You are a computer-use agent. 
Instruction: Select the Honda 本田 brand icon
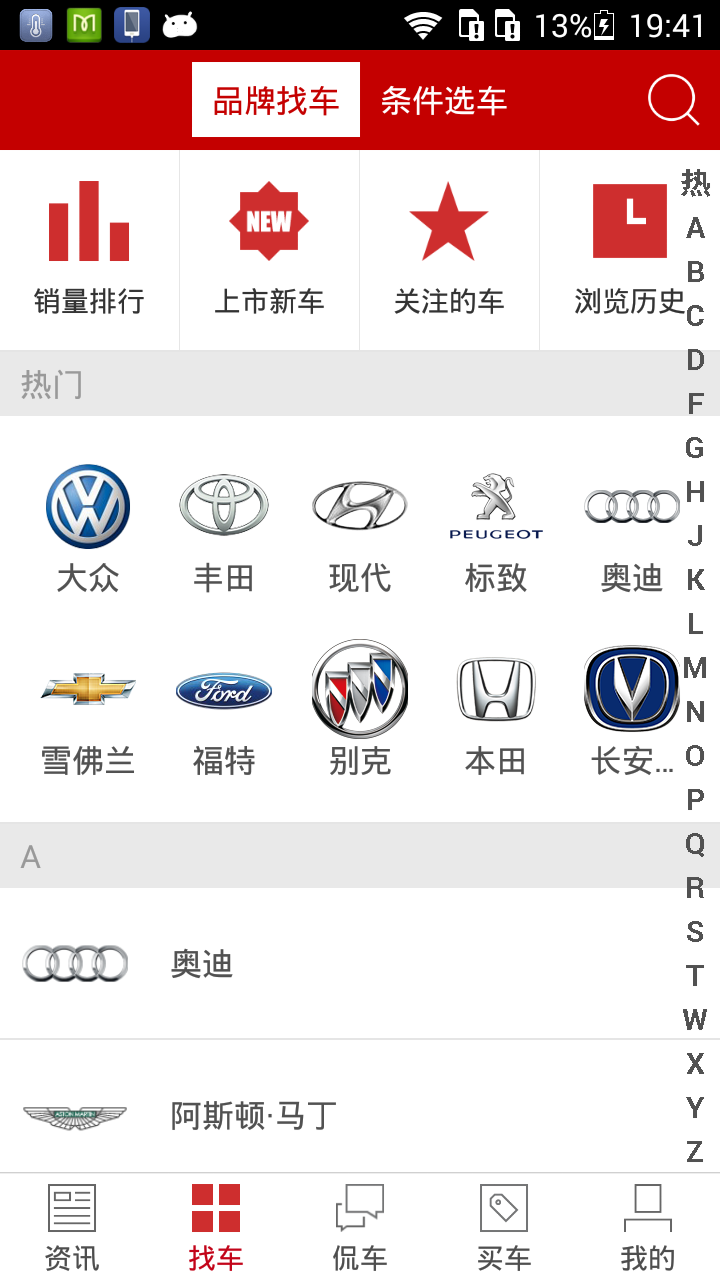(x=495, y=689)
